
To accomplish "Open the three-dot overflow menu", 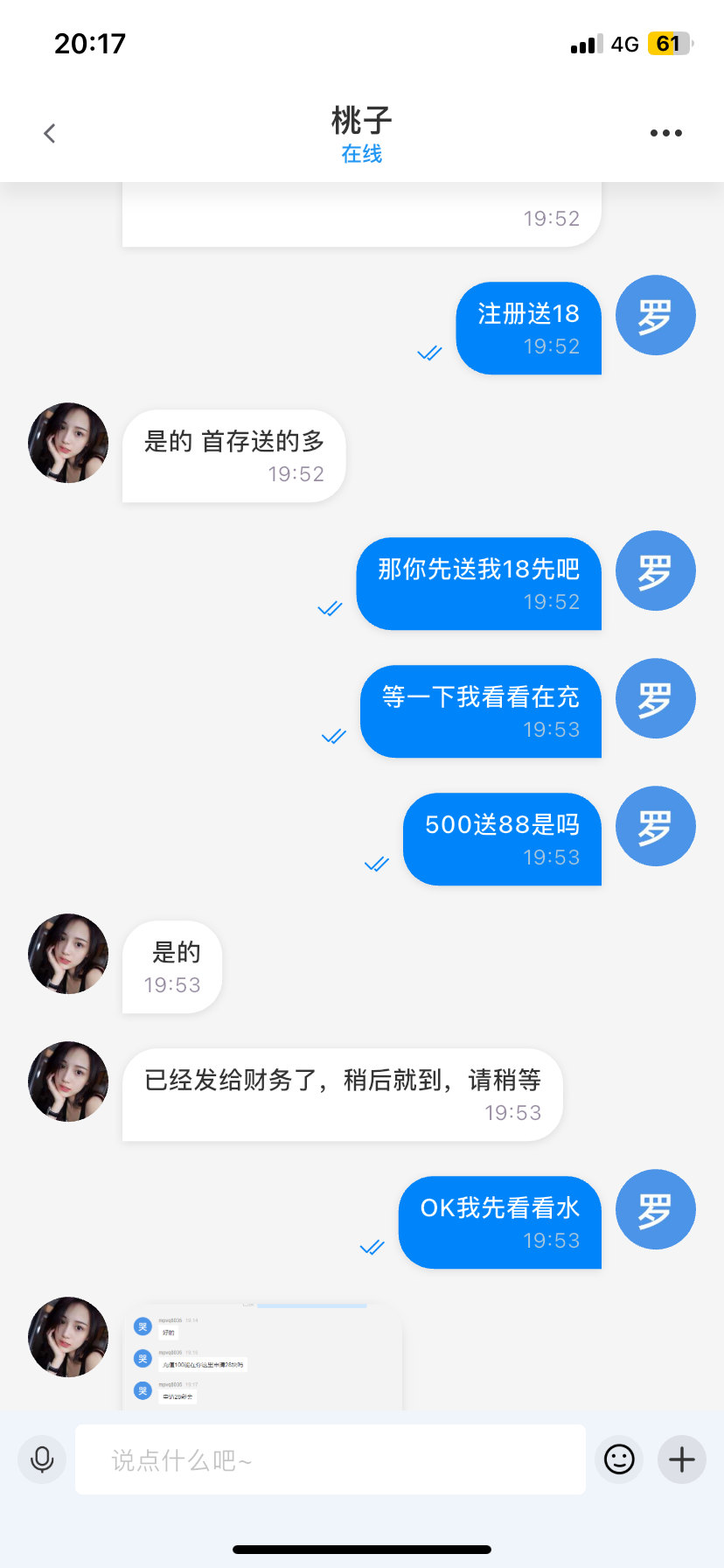I will click(x=665, y=133).
